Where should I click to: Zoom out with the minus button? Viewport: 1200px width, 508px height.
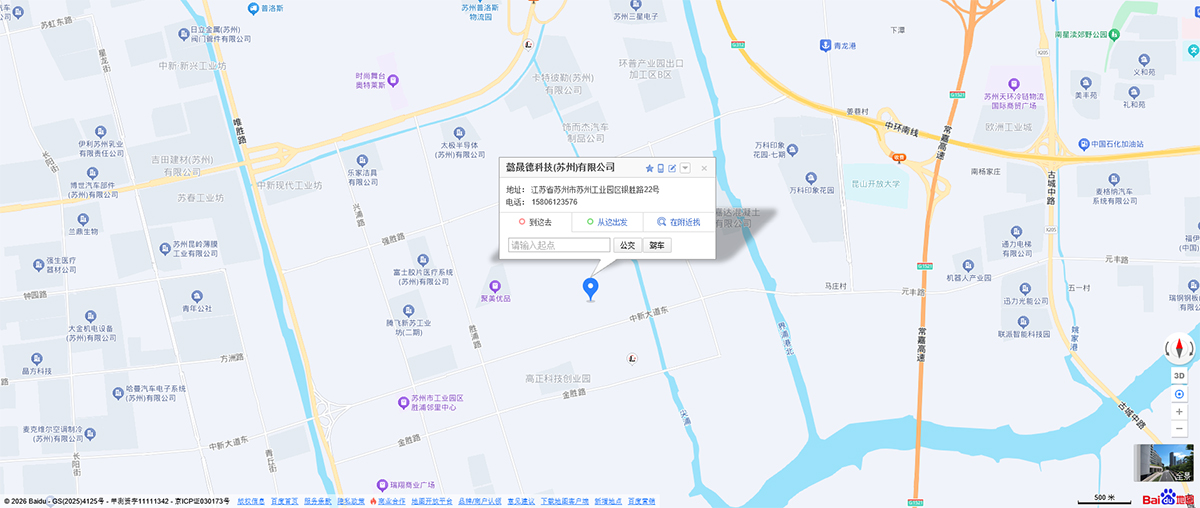click(1179, 429)
